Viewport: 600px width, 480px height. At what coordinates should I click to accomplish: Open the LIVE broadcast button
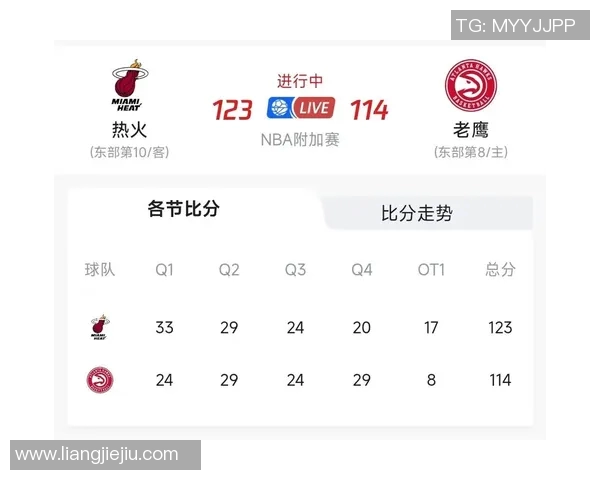pyautogui.click(x=301, y=108)
